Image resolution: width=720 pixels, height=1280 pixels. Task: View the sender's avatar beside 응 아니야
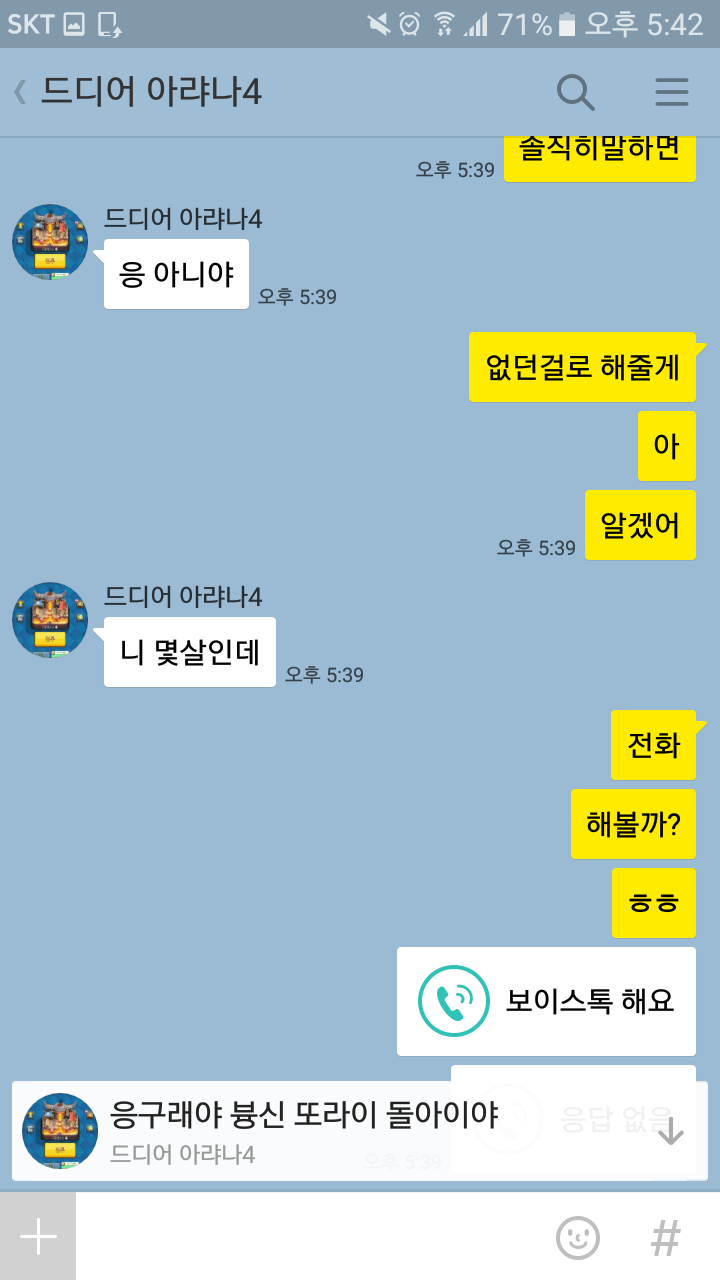point(50,242)
